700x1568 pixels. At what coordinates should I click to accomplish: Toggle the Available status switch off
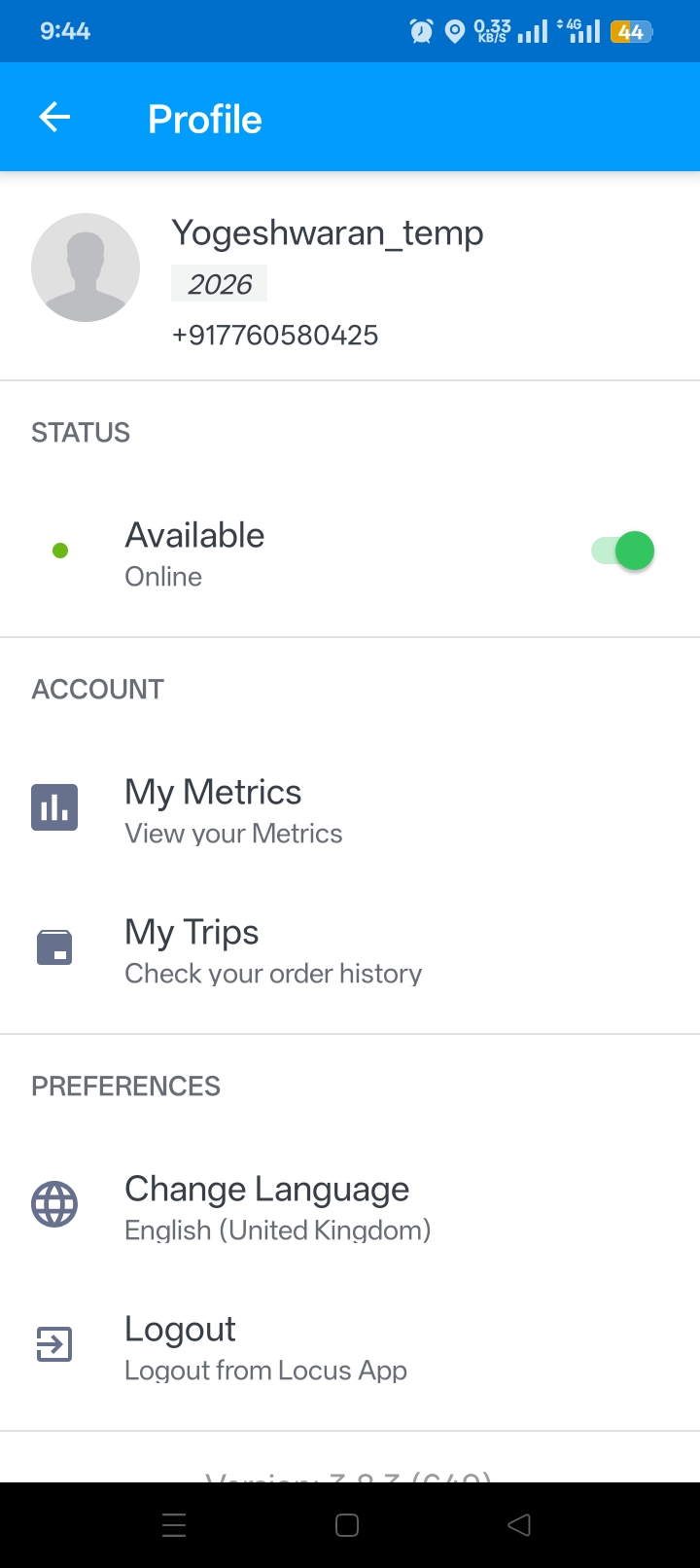tap(622, 552)
